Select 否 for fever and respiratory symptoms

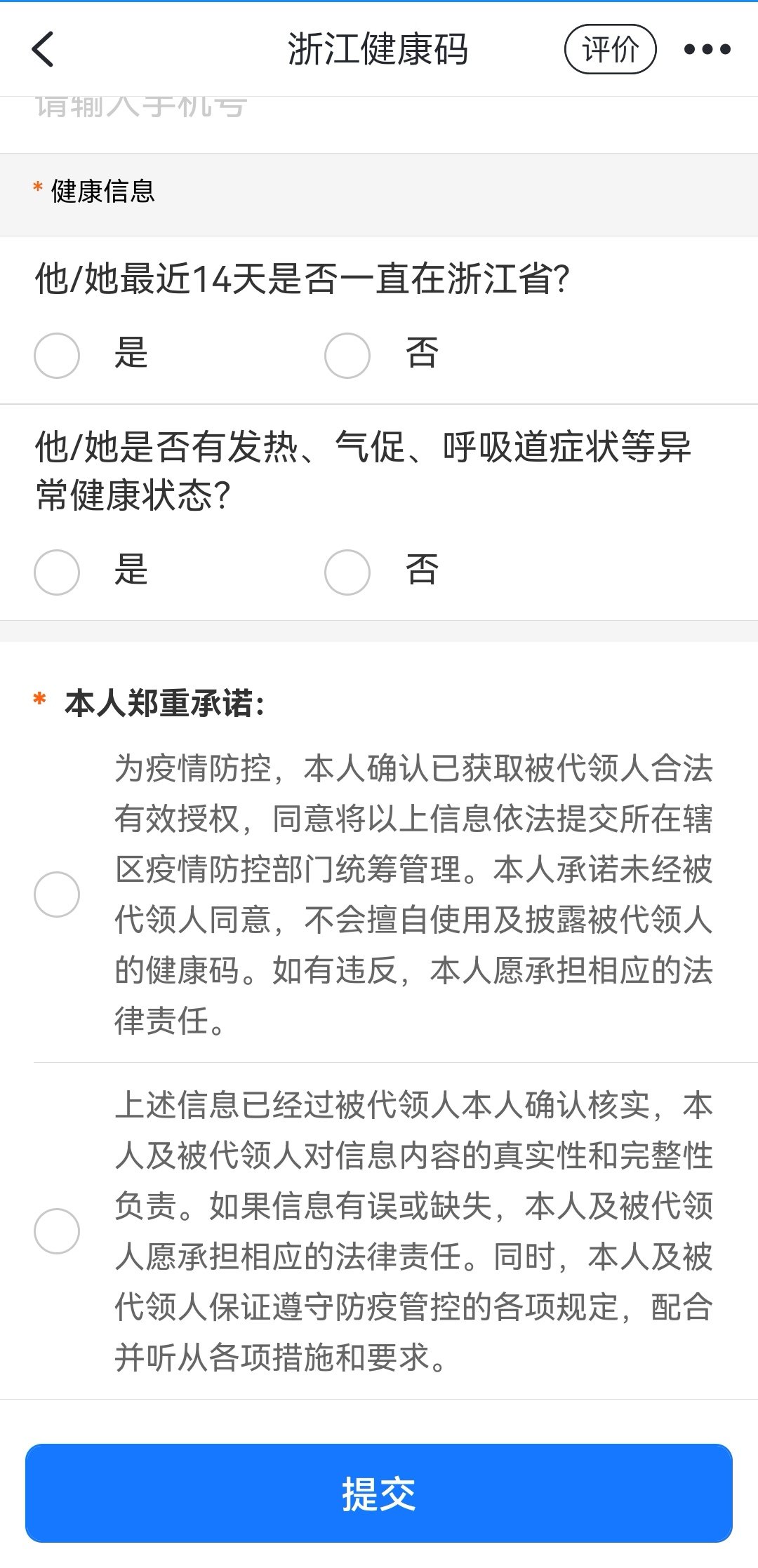(347, 572)
